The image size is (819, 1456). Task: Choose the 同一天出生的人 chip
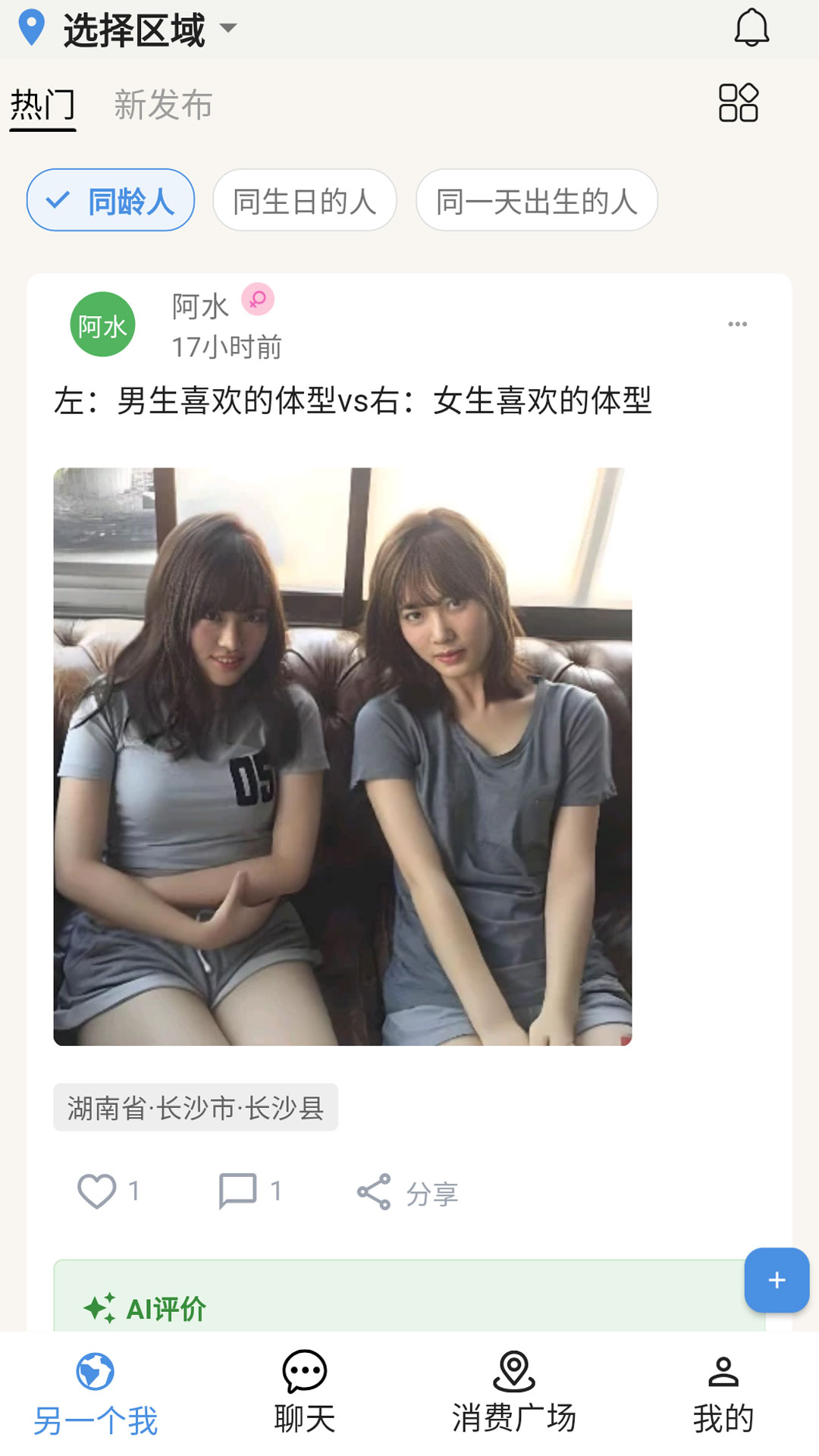pyautogui.click(x=536, y=200)
